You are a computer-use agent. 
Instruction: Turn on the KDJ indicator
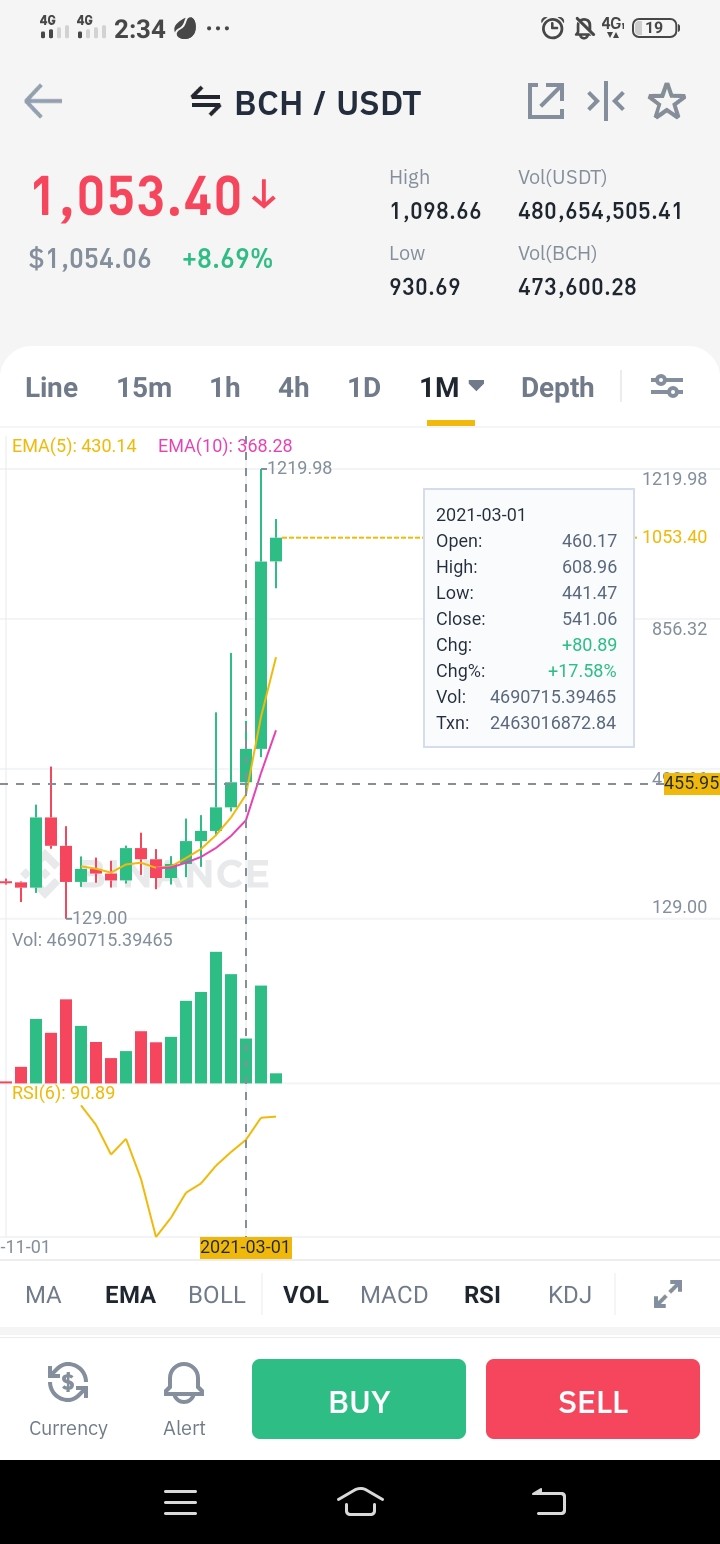tap(570, 1295)
